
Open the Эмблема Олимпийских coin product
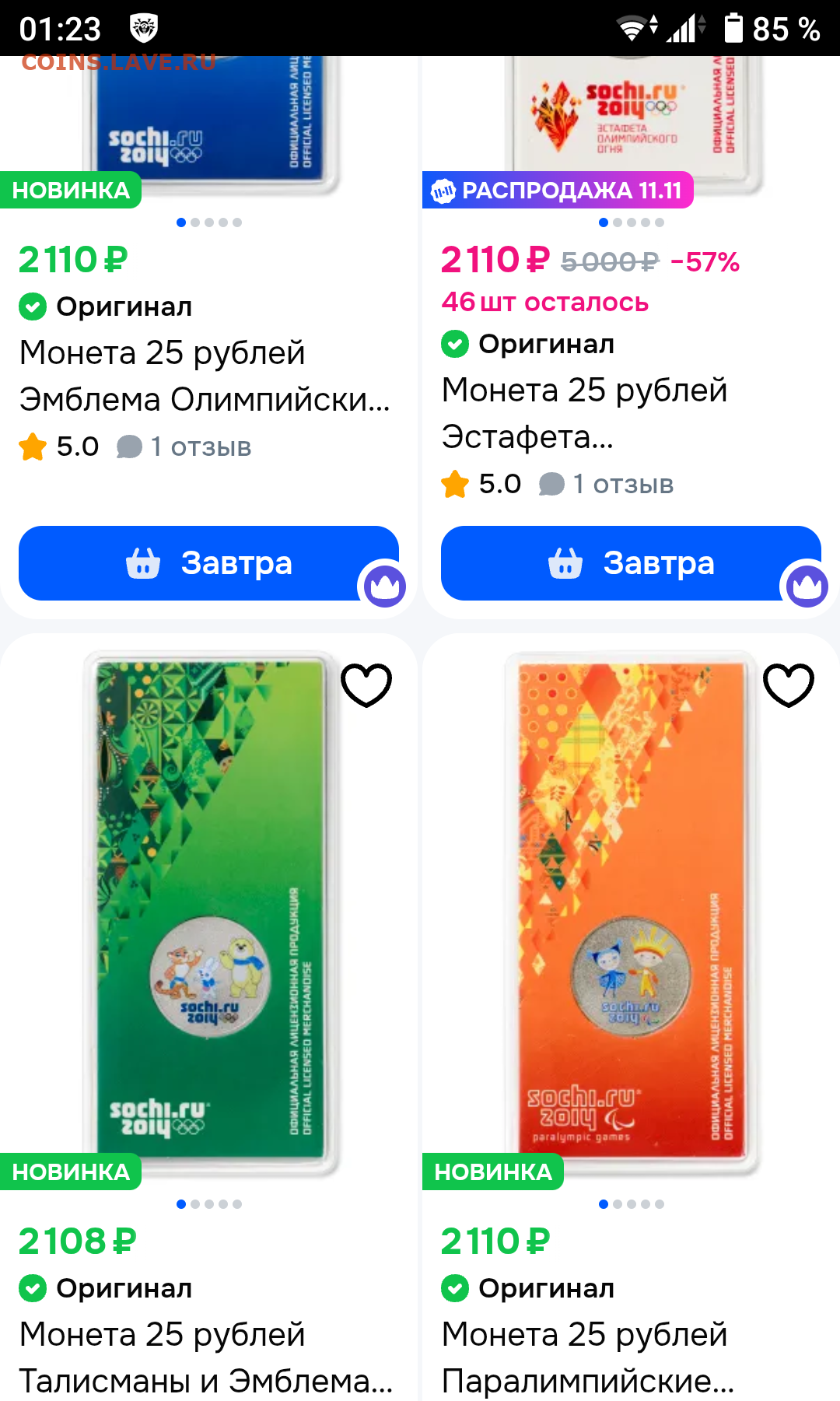pos(204,376)
